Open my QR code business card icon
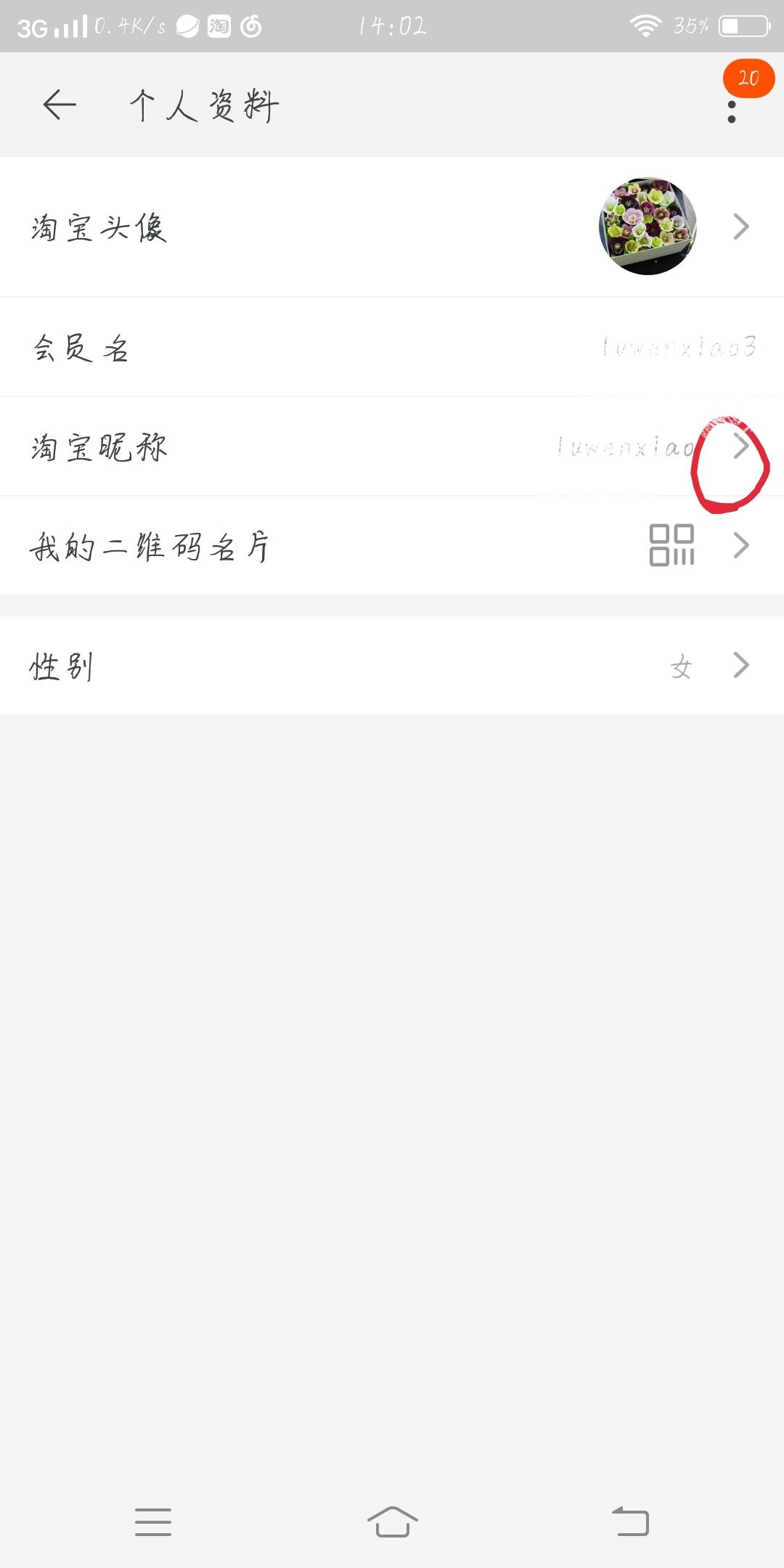Image resolution: width=784 pixels, height=1568 pixels. (674, 546)
